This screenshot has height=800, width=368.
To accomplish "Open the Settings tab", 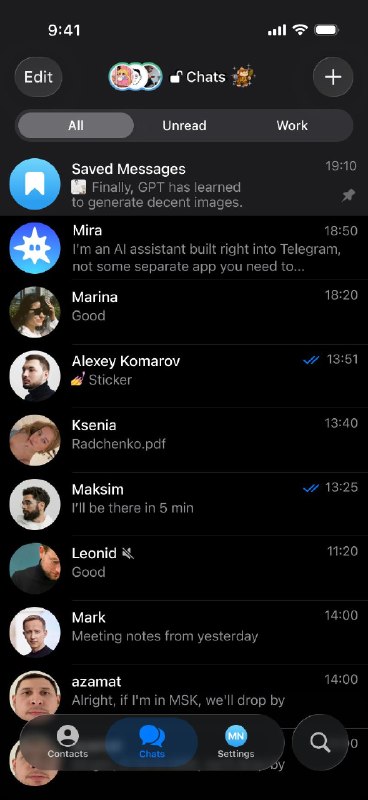I will pyautogui.click(x=235, y=742).
